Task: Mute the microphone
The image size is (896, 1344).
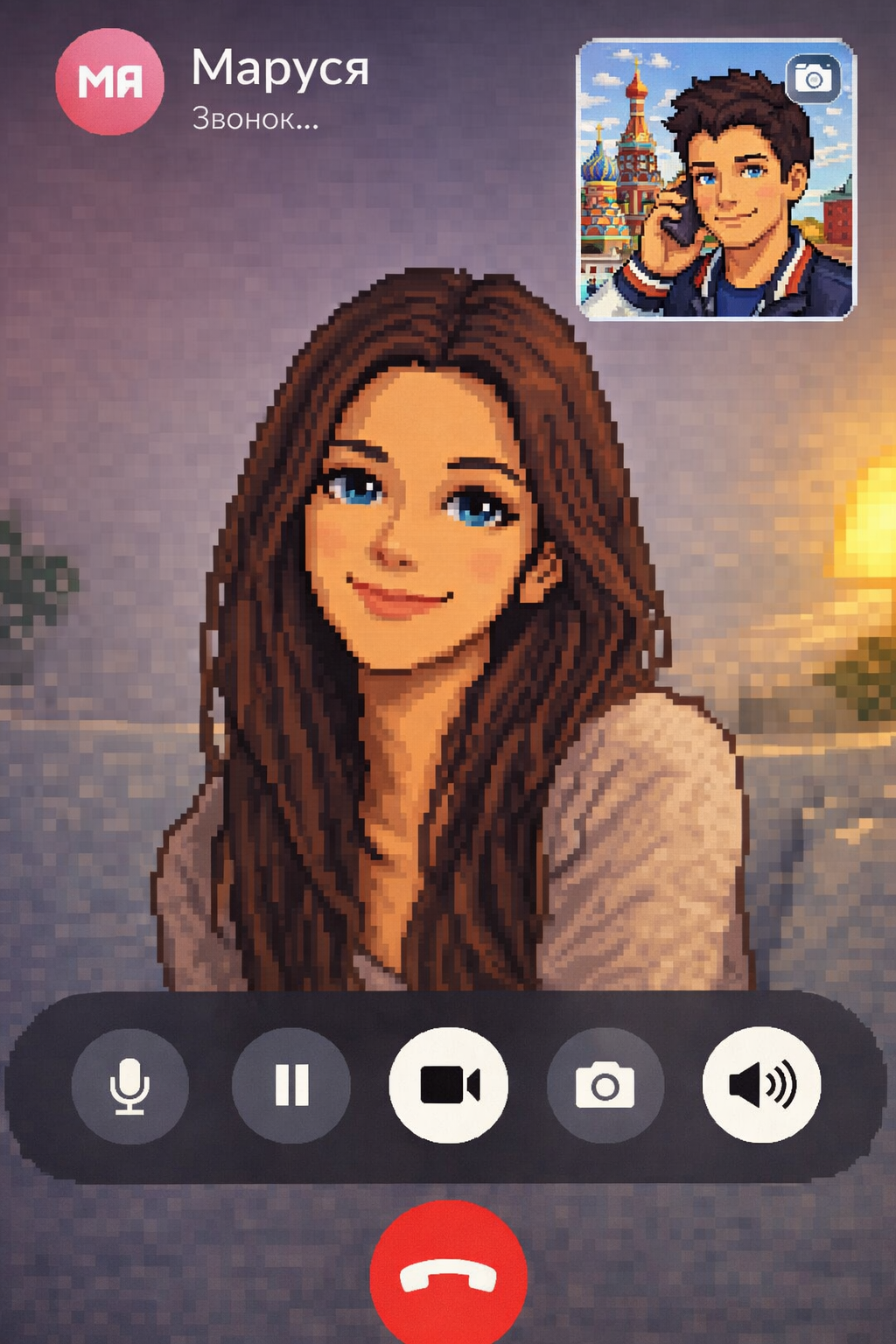Action: [x=129, y=1086]
